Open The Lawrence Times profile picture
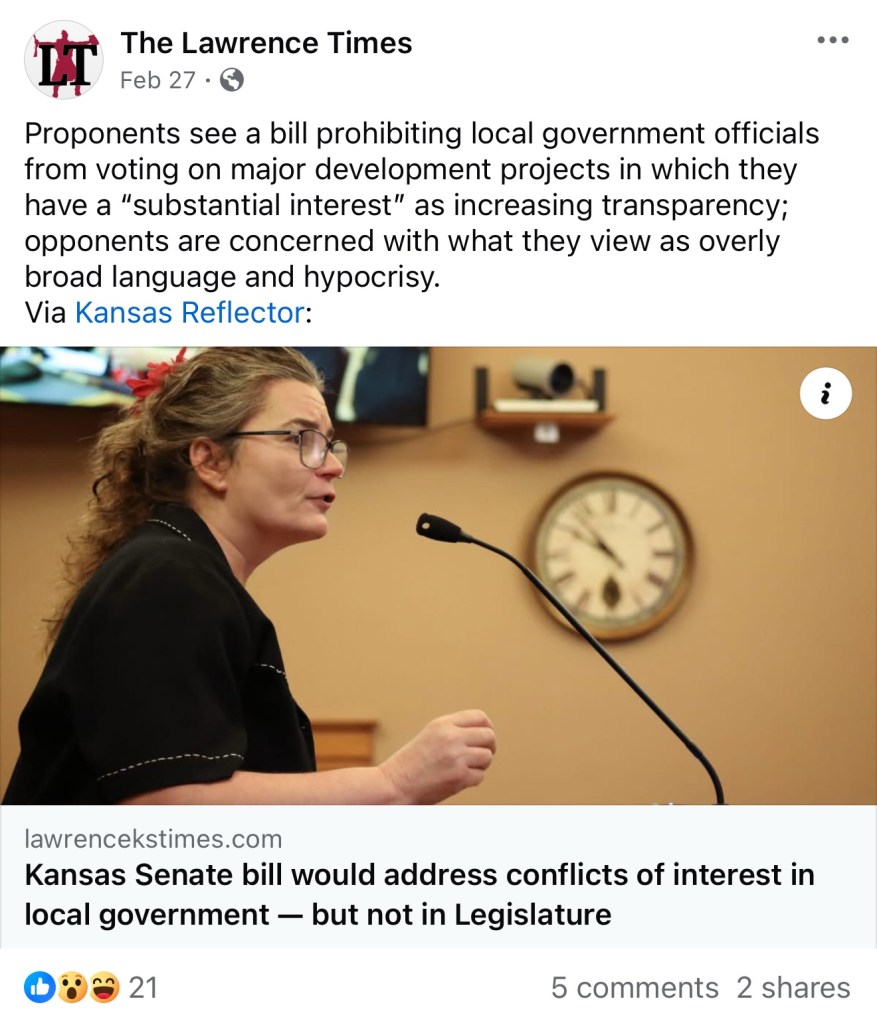 [x=63, y=60]
